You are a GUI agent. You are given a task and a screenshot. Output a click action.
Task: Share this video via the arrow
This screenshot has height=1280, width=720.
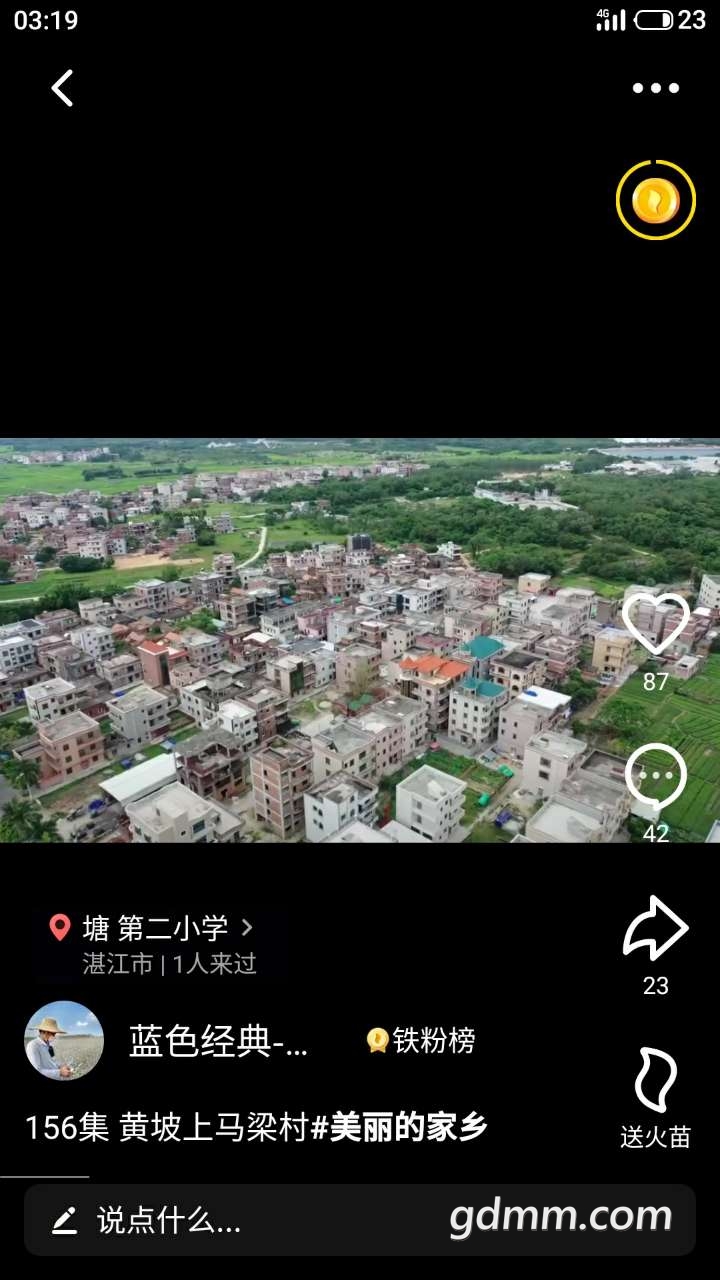tap(655, 930)
